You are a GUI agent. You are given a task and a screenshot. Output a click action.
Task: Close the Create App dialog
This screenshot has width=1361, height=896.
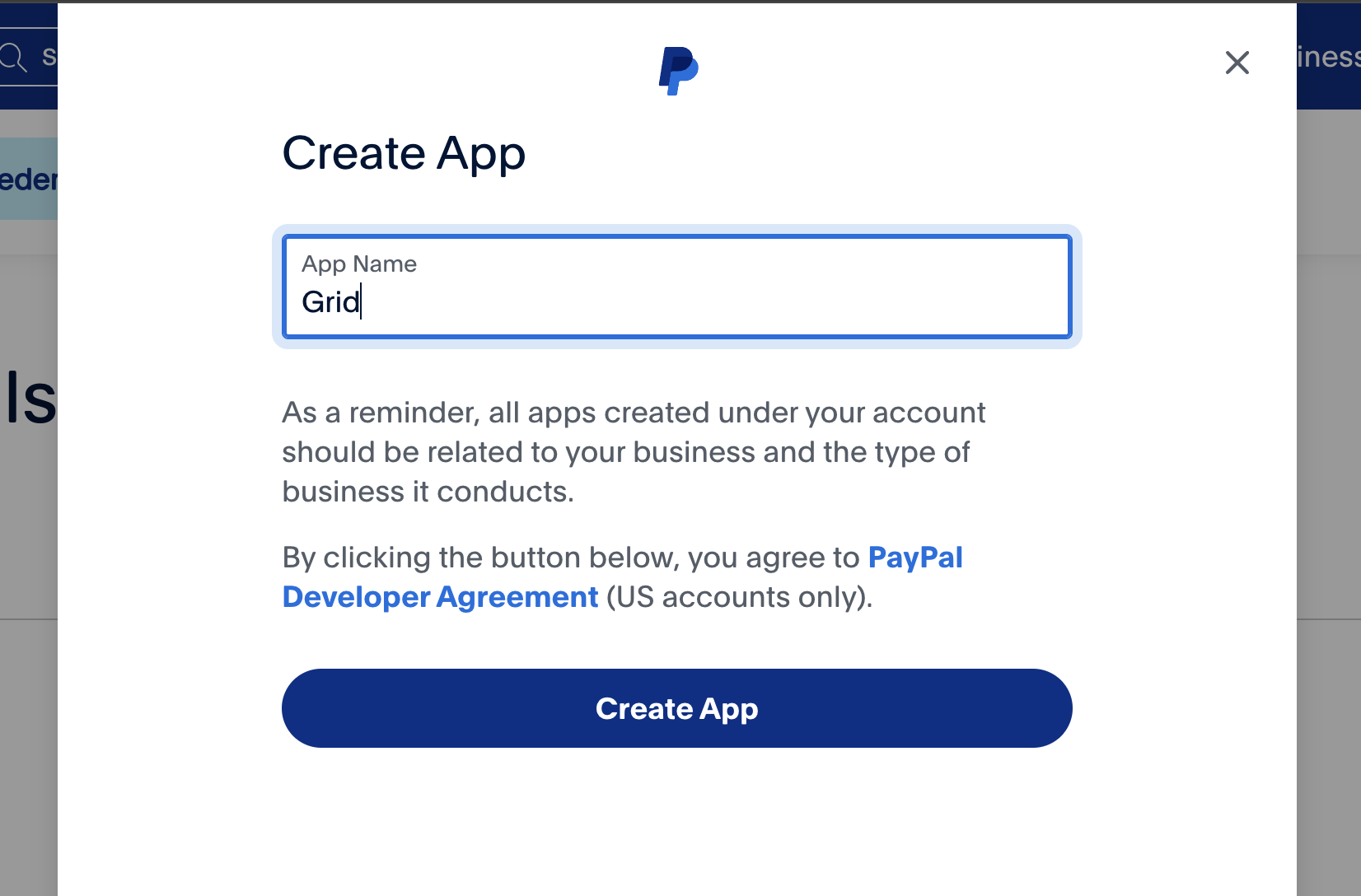[x=1237, y=63]
